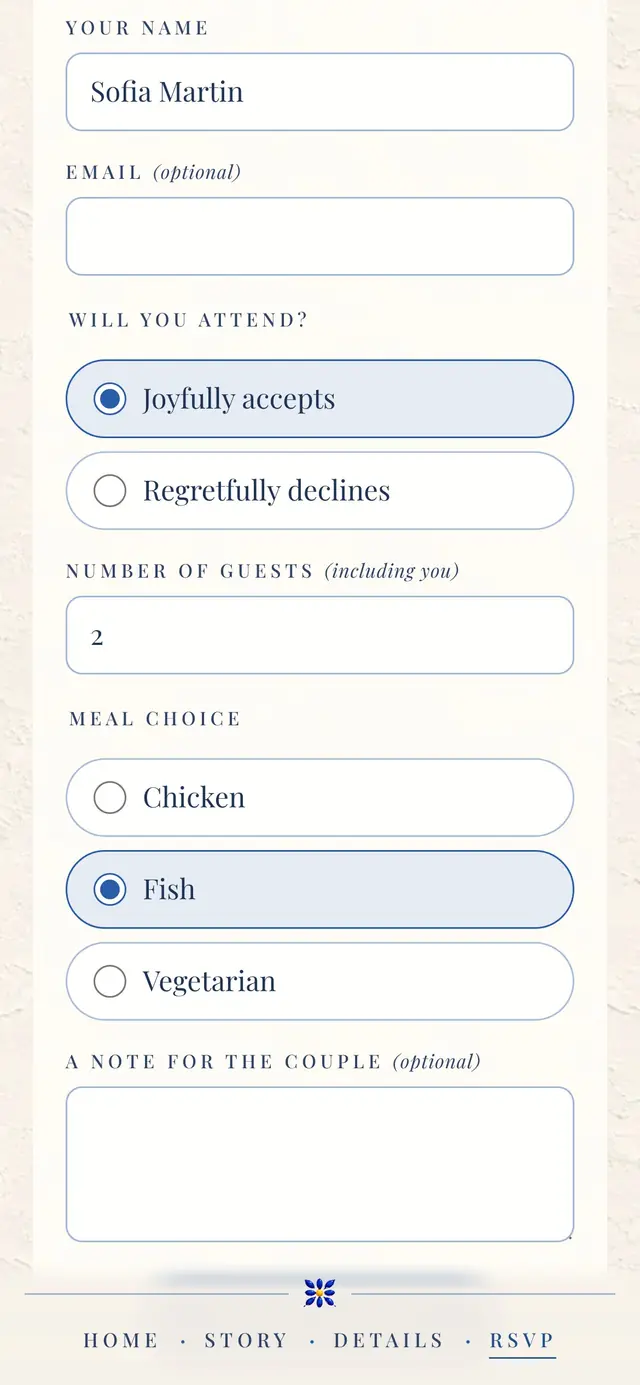Image resolution: width=640 pixels, height=1385 pixels.
Task: Open the Story section
Action: click(x=246, y=1340)
